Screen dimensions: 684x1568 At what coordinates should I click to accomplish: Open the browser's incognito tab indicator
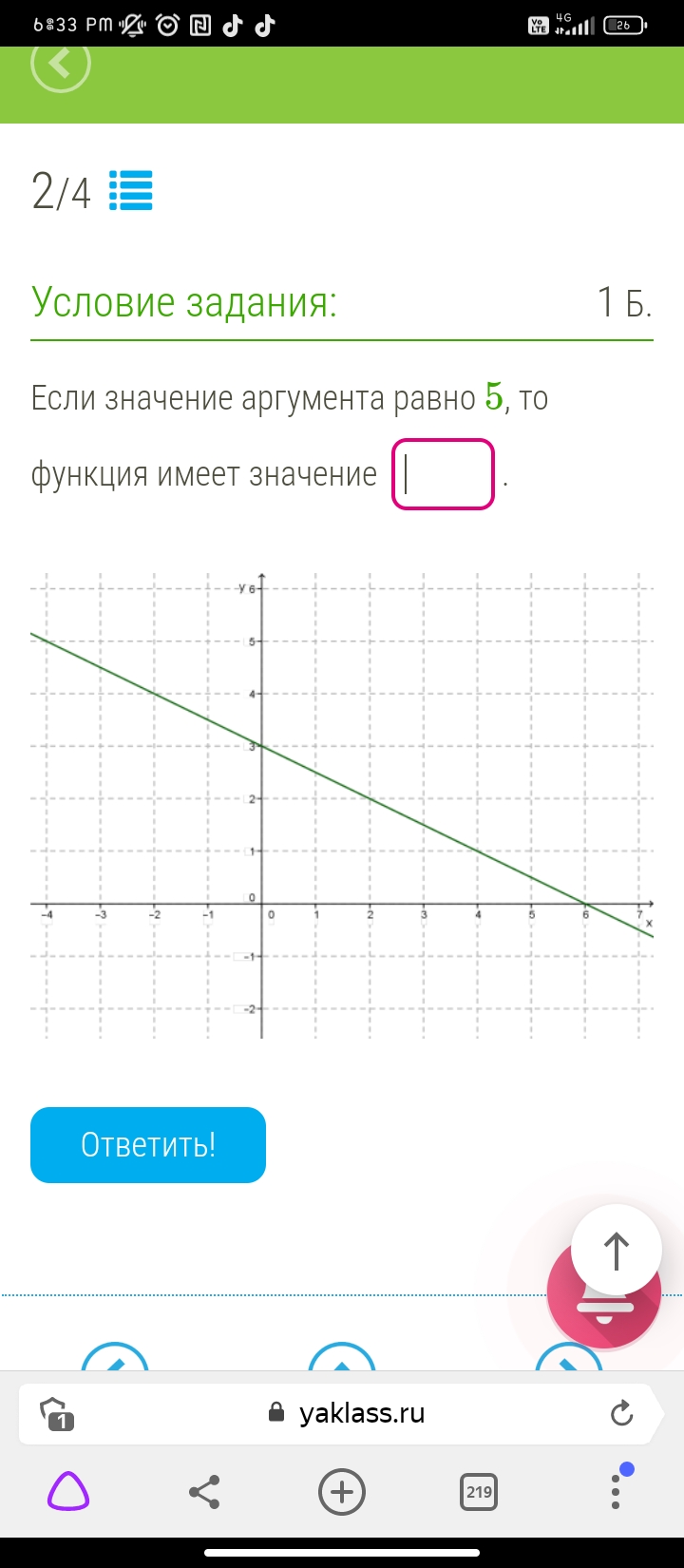click(57, 1414)
